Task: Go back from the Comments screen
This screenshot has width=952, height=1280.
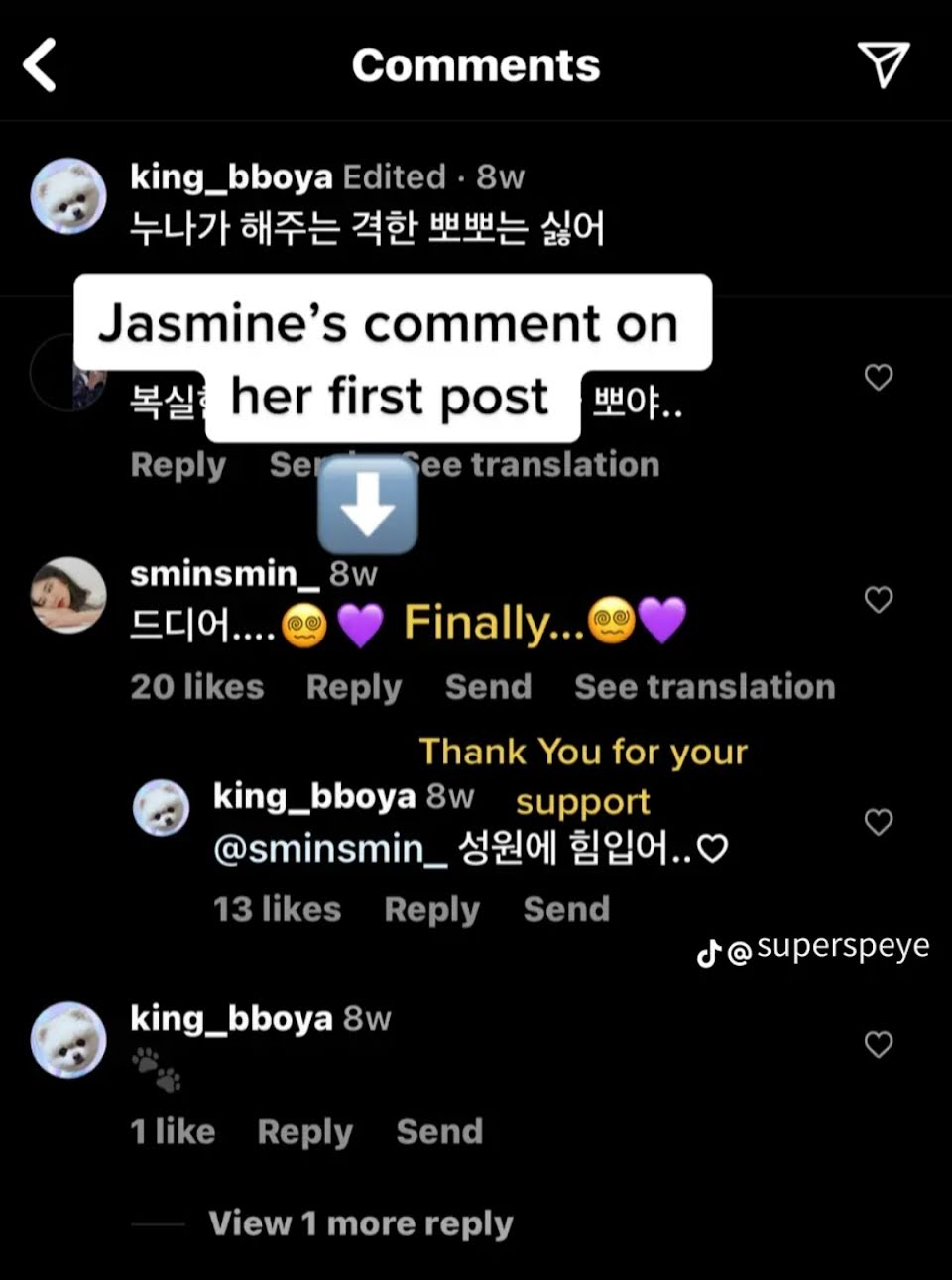Action: coord(40,65)
